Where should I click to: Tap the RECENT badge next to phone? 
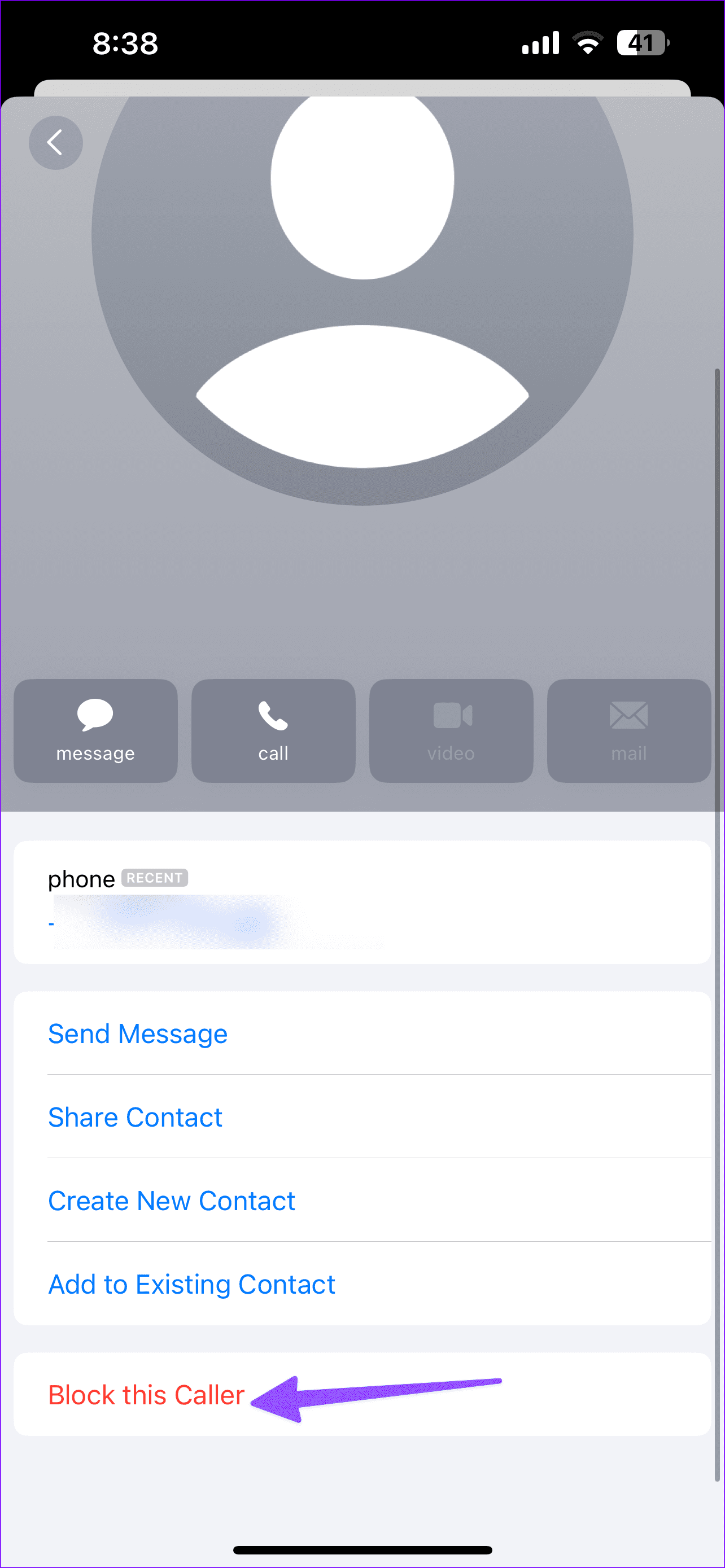tap(155, 878)
